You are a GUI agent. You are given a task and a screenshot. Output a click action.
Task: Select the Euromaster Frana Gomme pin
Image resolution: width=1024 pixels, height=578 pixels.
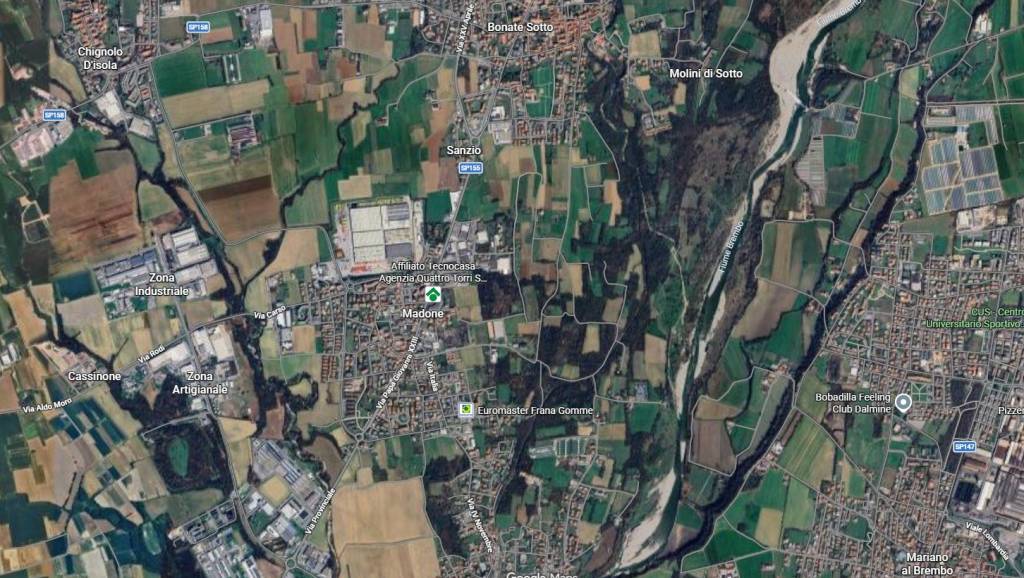pos(465,410)
